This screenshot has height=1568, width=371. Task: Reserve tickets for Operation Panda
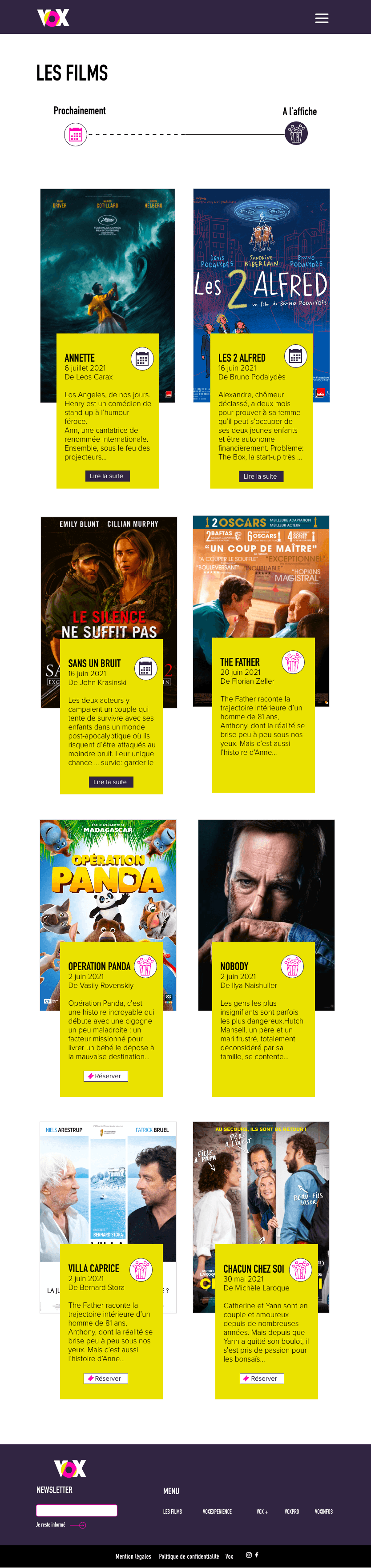point(106,1076)
